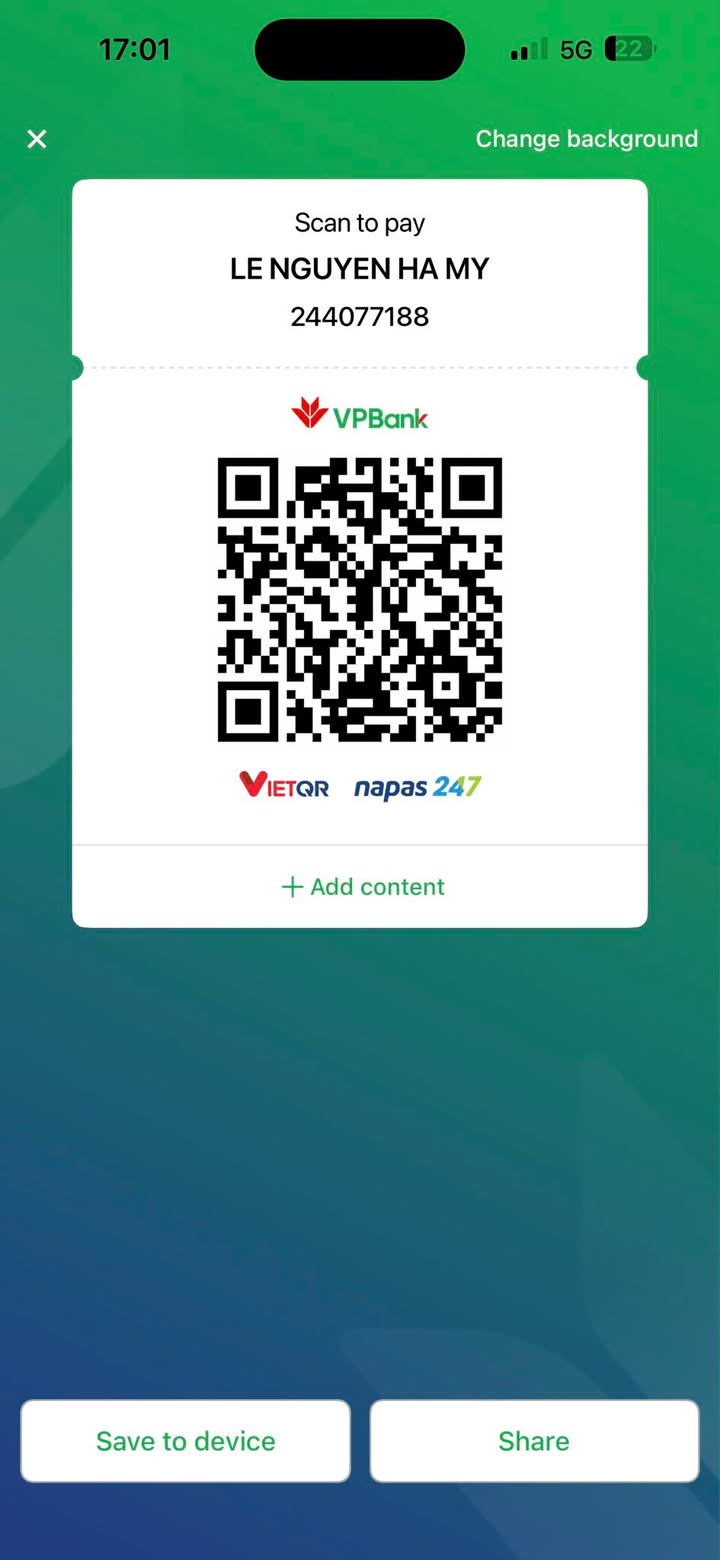Image resolution: width=720 pixels, height=1560 pixels.
Task: Tap Change background
Action: click(586, 139)
